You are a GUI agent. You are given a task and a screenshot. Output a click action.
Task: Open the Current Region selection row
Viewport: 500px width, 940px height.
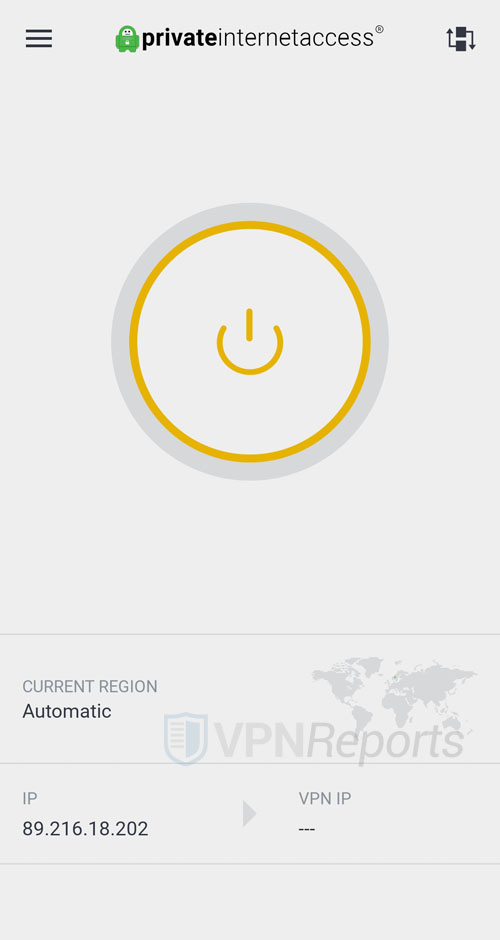click(250, 699)
